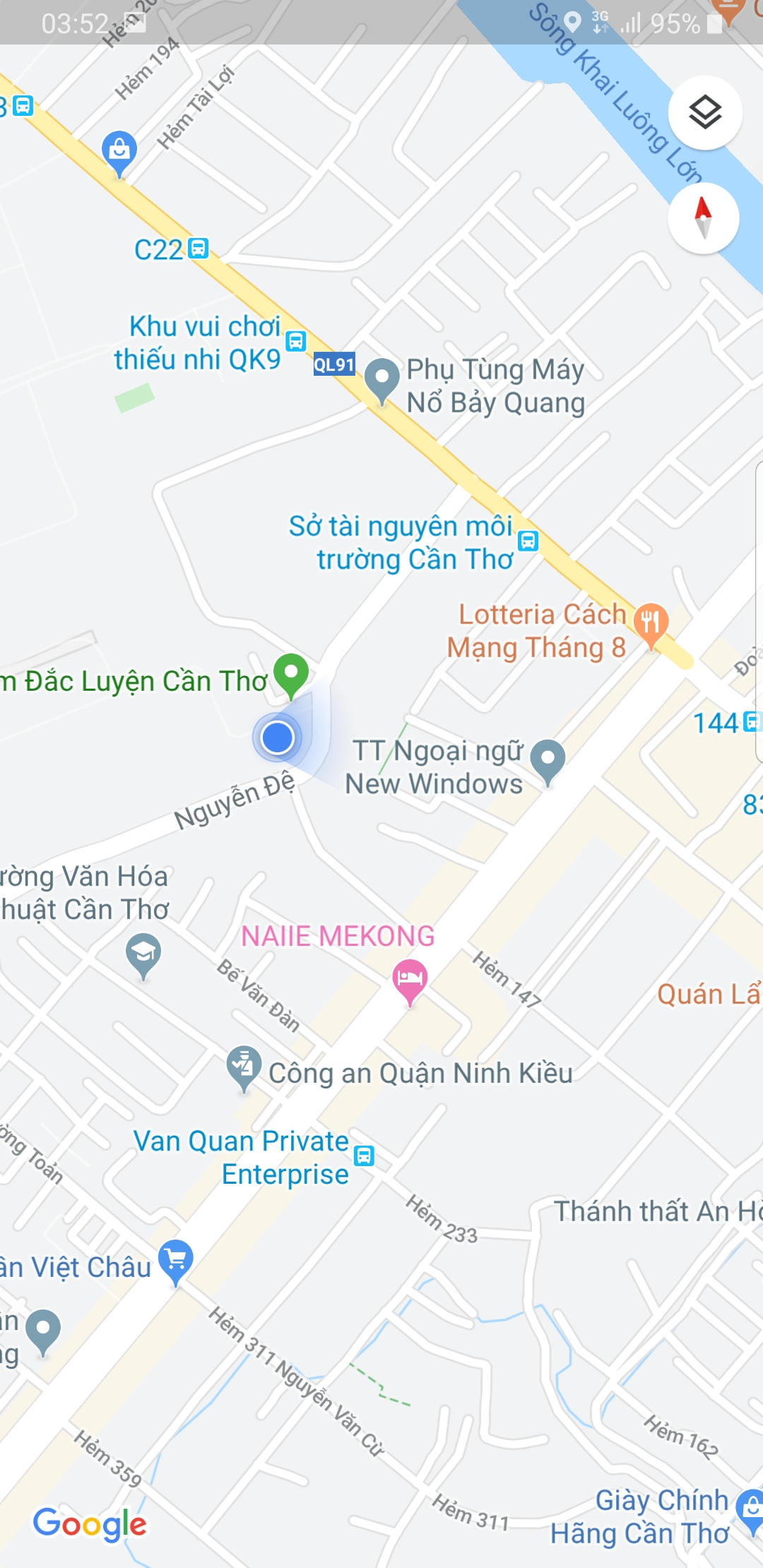Tap the blue current location dot
The image size is (763, 1568).
(277, 737)
